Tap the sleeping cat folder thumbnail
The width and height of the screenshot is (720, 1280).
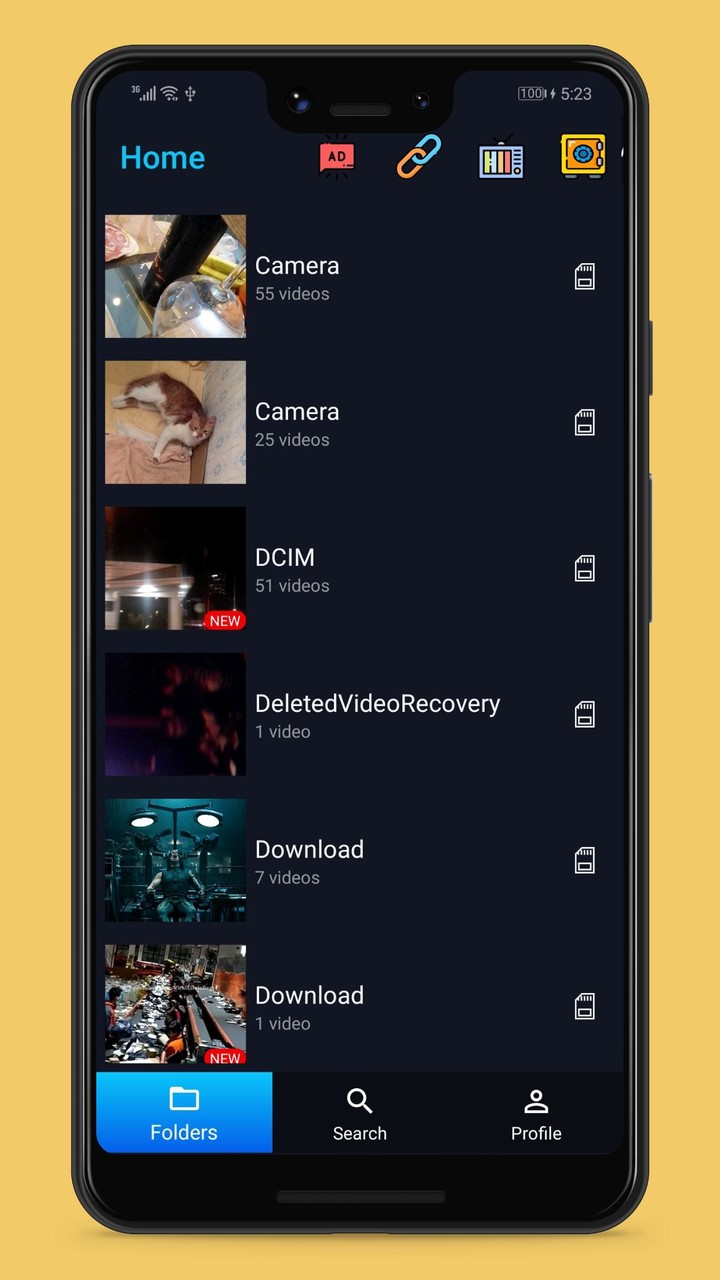tap(175, 422)
